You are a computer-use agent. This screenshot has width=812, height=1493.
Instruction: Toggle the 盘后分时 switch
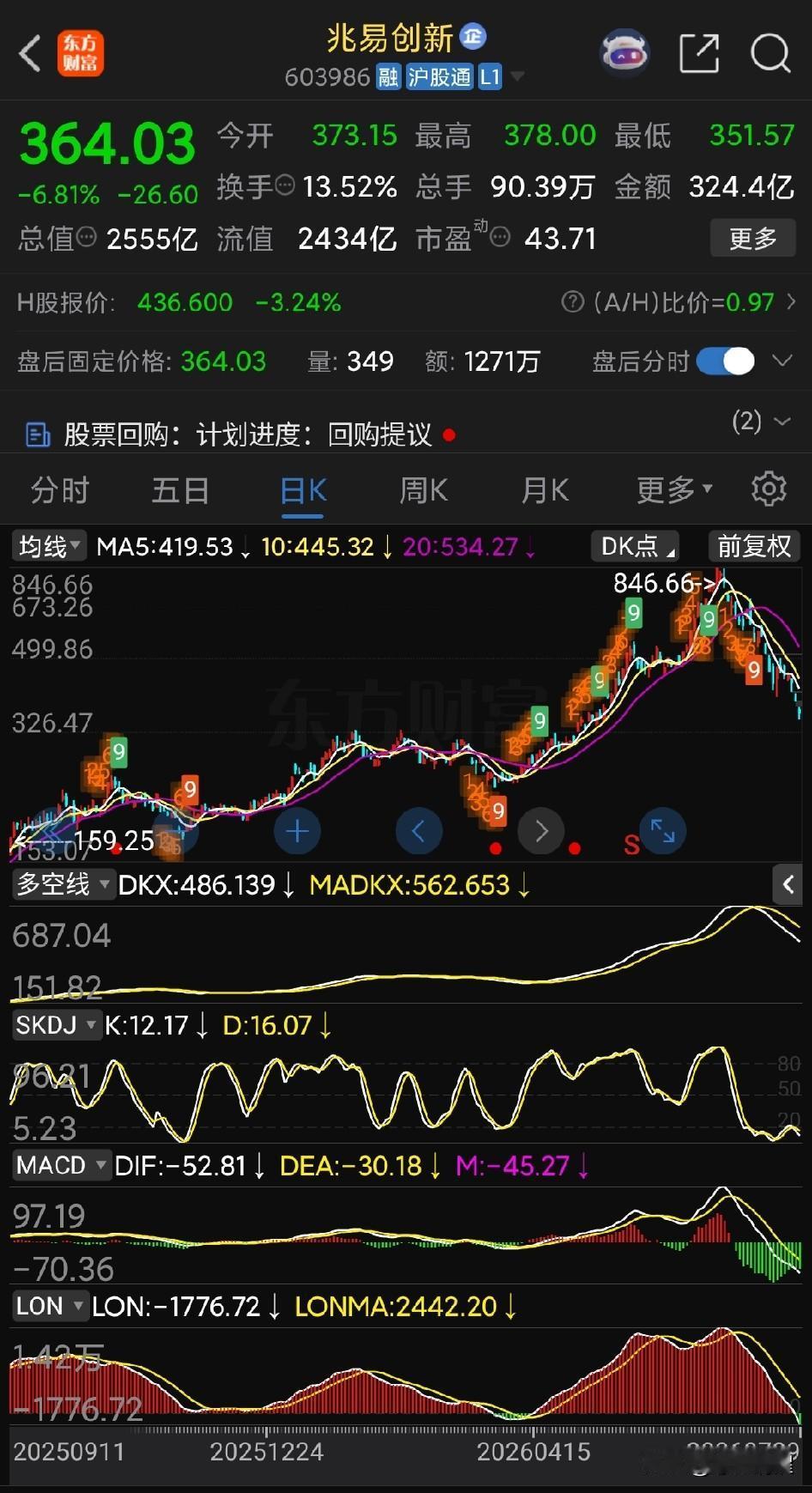725,361
